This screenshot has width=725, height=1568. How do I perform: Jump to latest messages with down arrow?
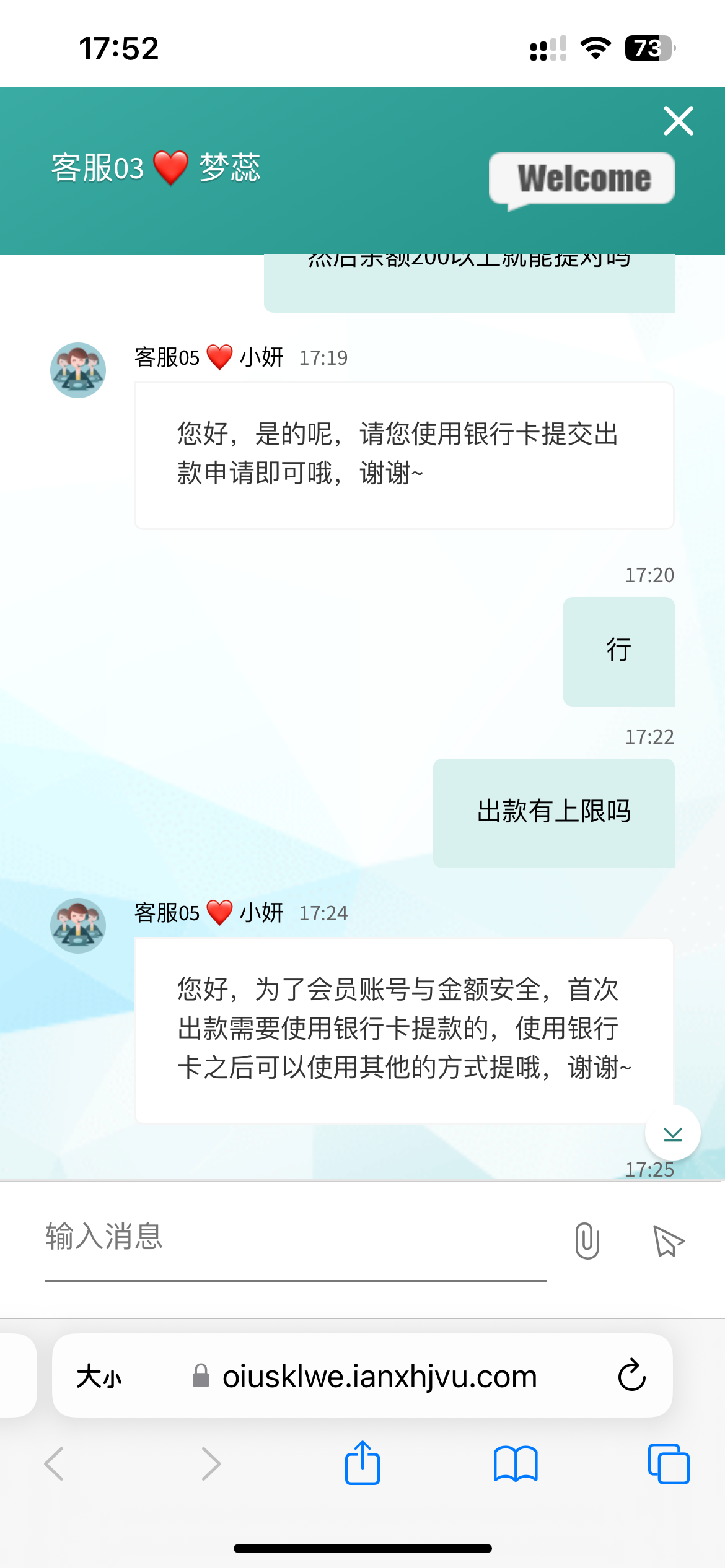coord(672,1133)
